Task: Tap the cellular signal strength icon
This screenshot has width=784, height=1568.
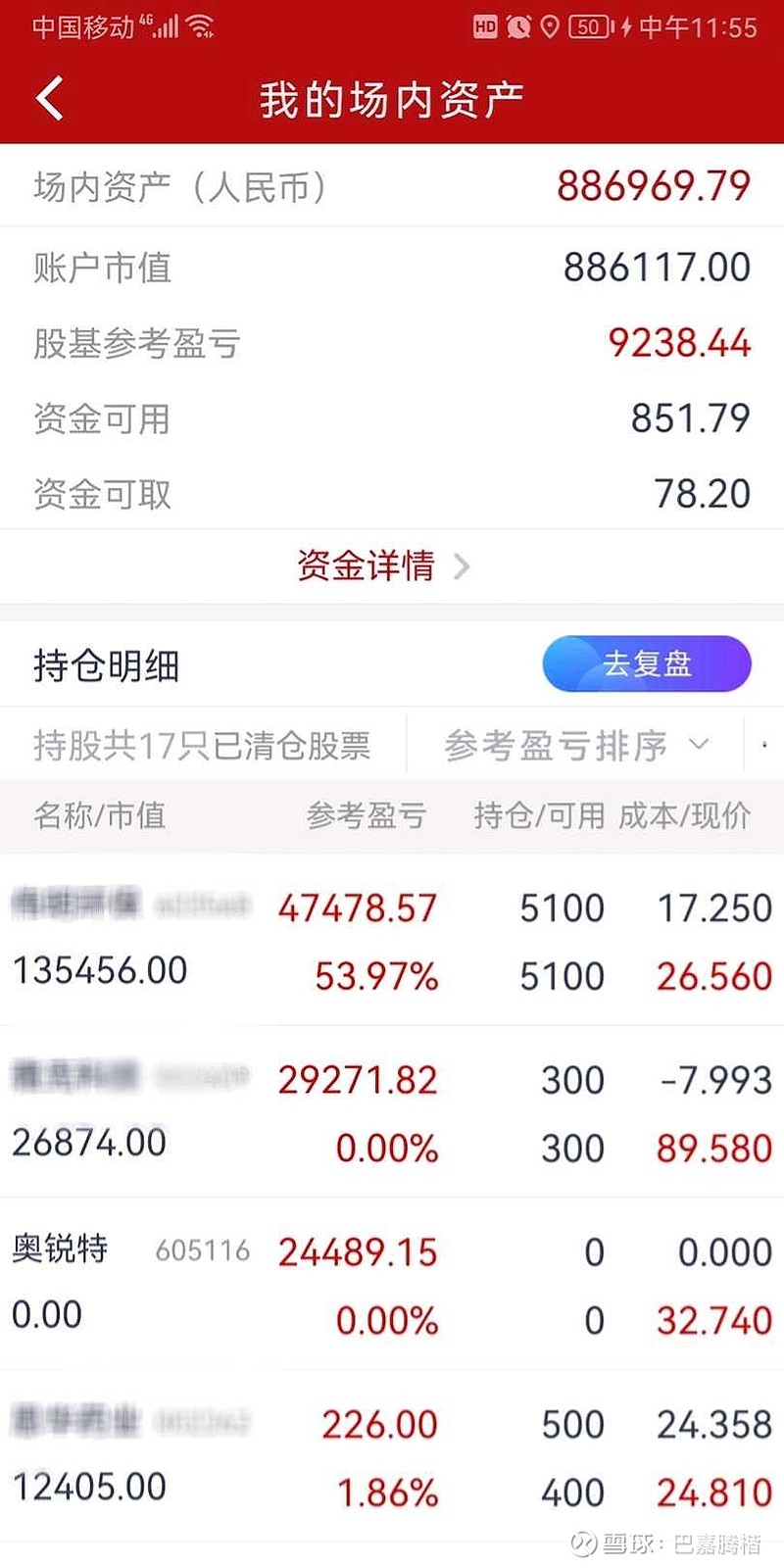Action: pos(167,26)
